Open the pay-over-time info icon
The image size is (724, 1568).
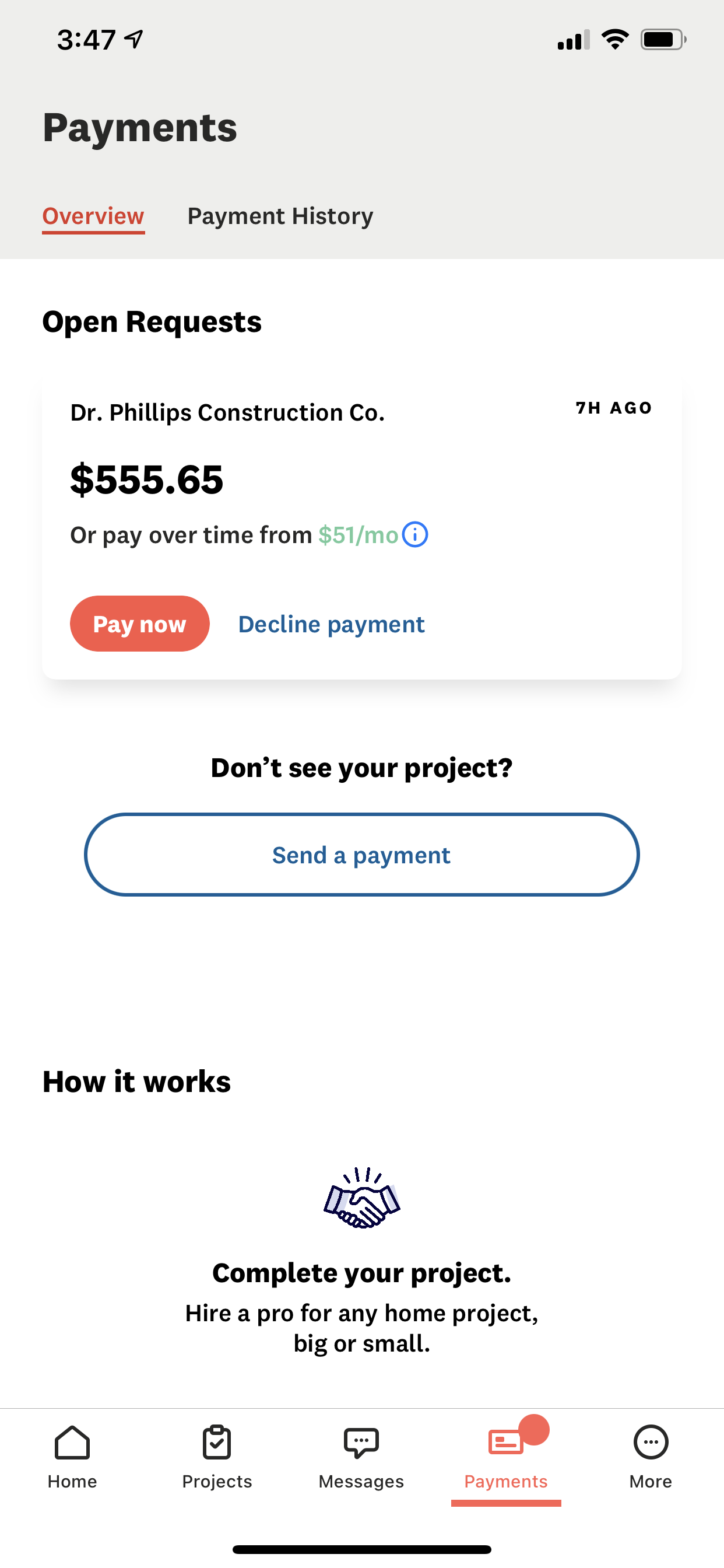coord(416,534)
